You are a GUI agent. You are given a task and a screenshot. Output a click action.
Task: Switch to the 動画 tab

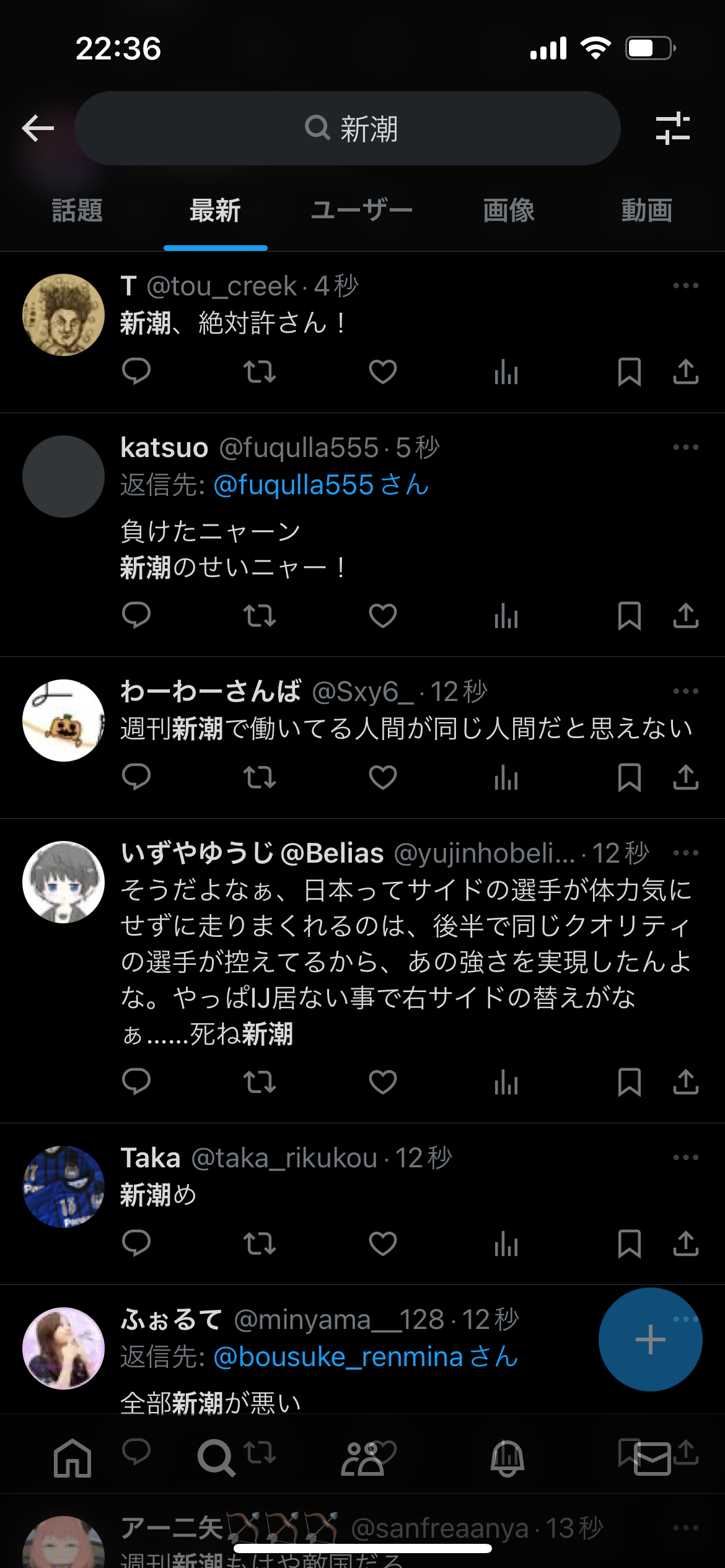point(647,211)
